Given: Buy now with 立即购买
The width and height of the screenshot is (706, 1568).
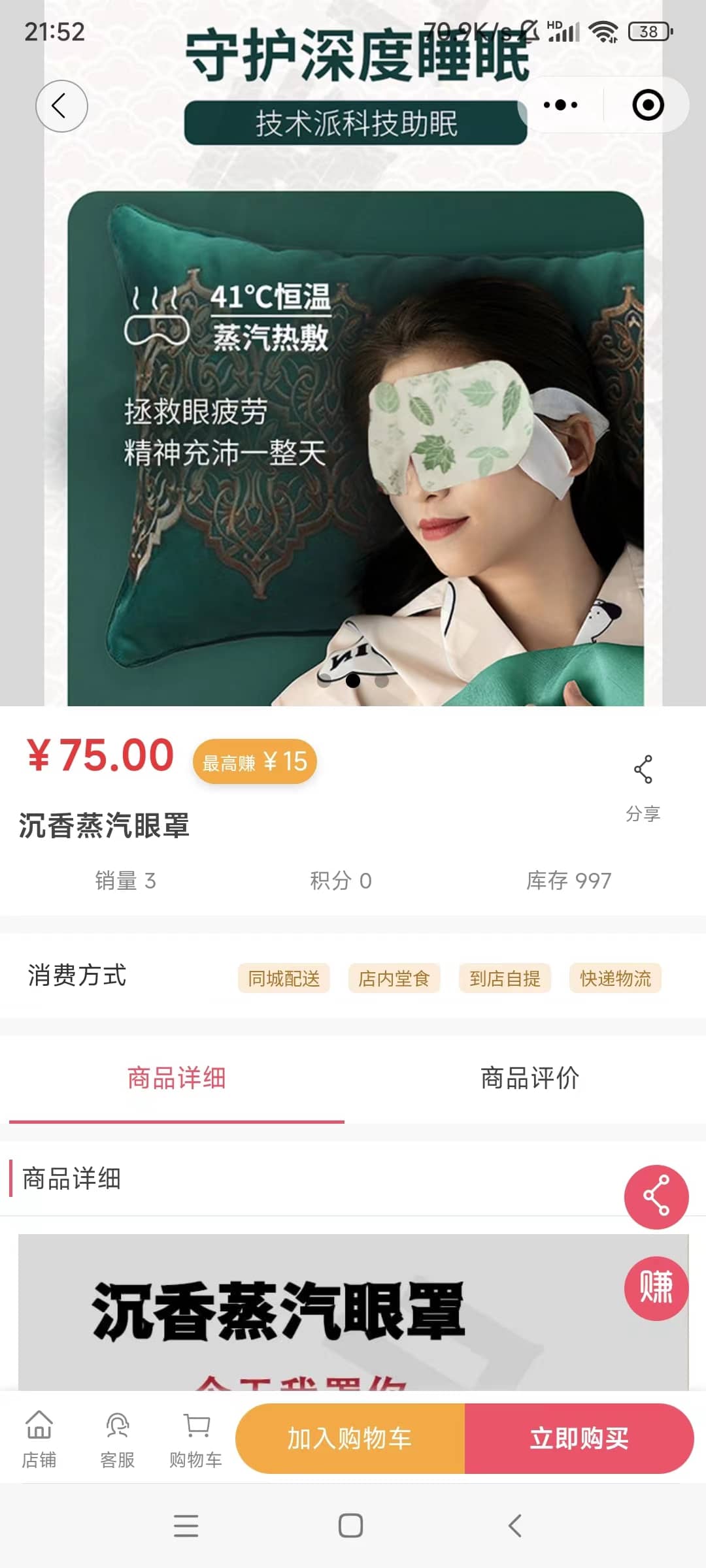Looking at the screenshot, I should coord(579,1438).
